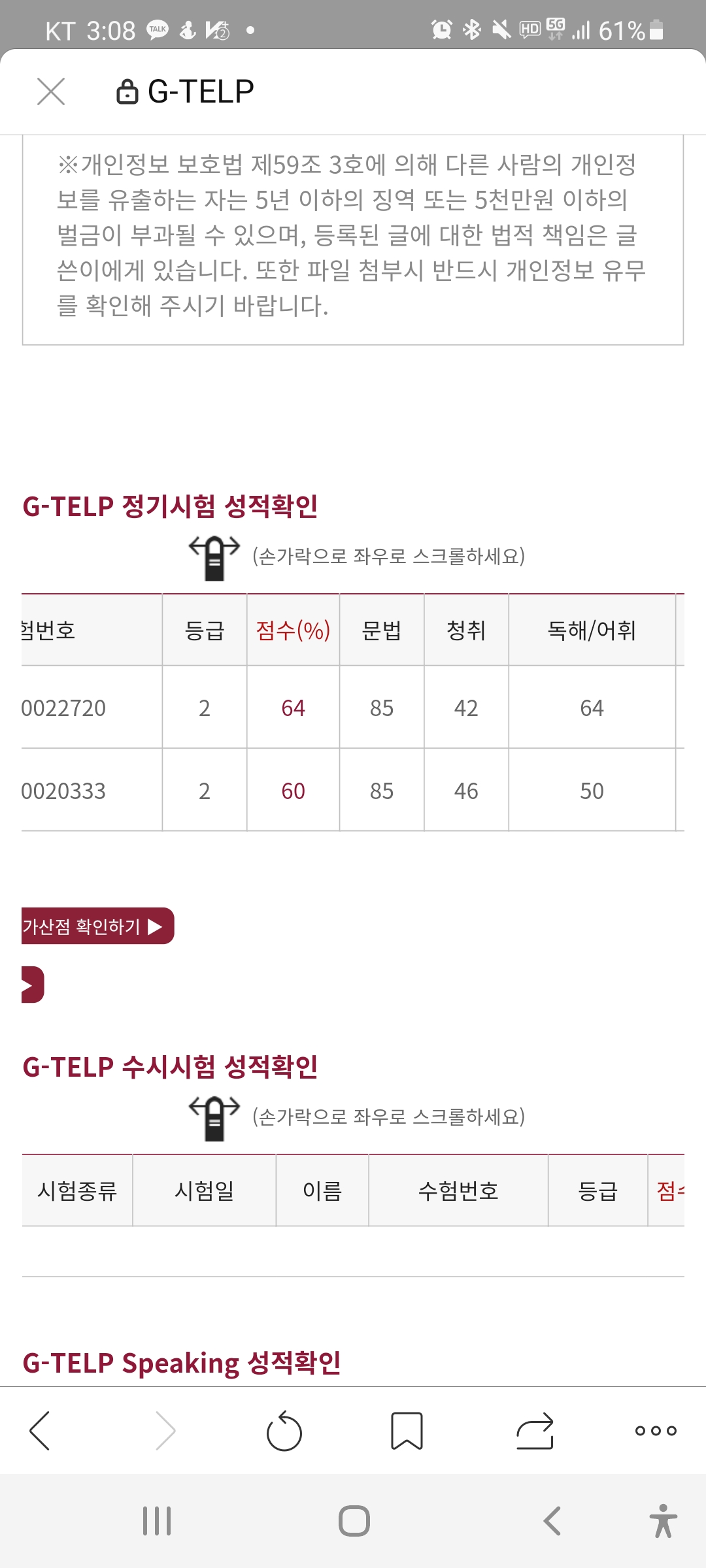This screenshot has height=1568, width=706.
Task: Tap the 가산점 확인하기 button
Action: [x=97, y=926]
